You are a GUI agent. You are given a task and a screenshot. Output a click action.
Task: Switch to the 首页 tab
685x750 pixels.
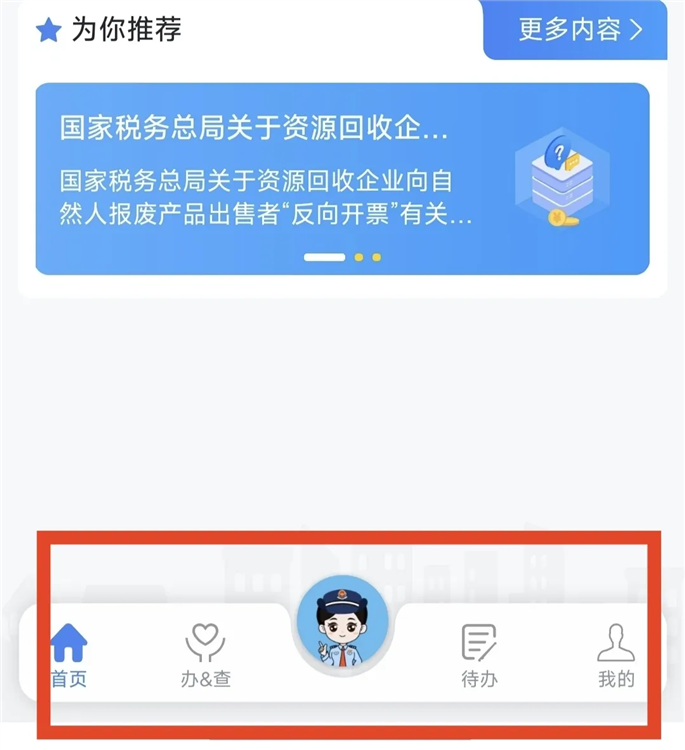[69, 655]
